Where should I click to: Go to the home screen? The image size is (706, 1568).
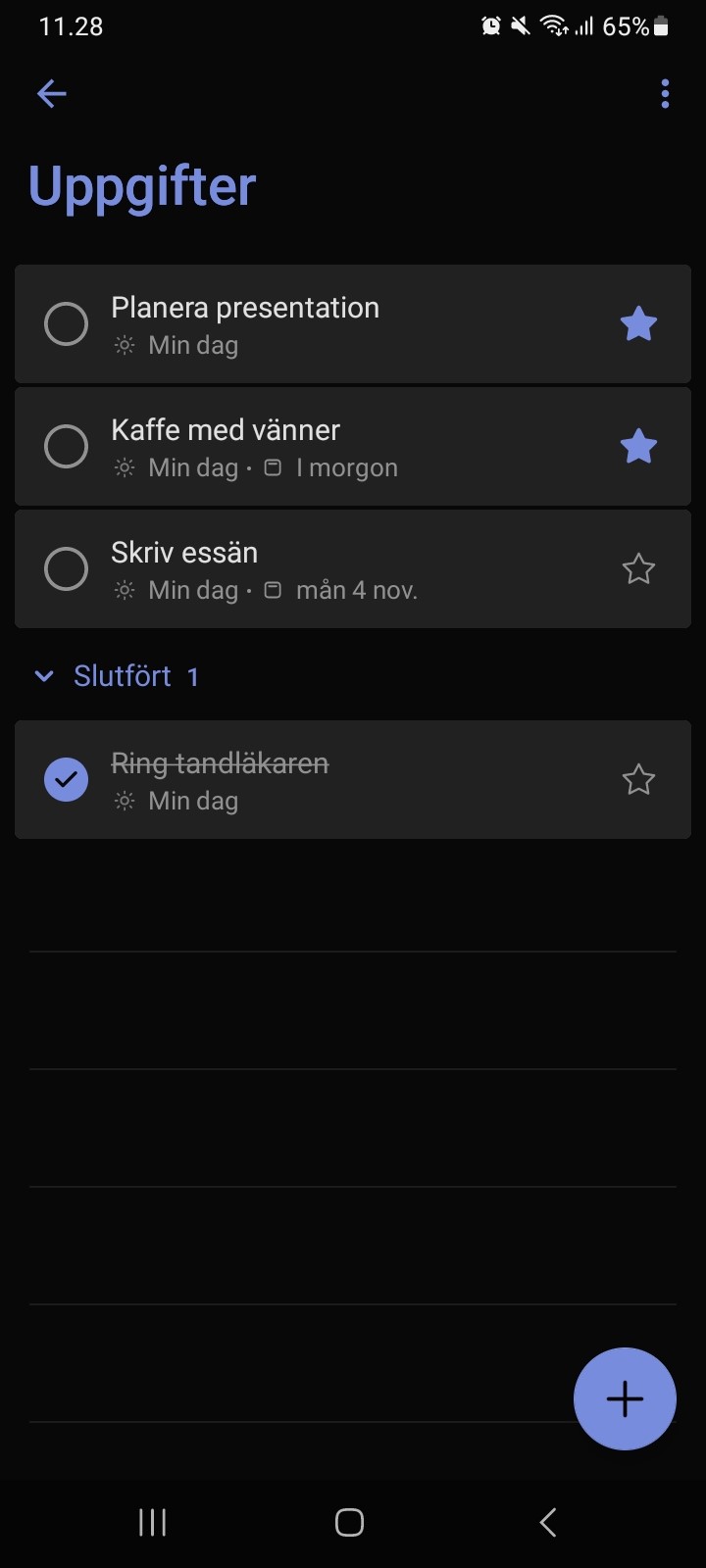click(350, 1522)
